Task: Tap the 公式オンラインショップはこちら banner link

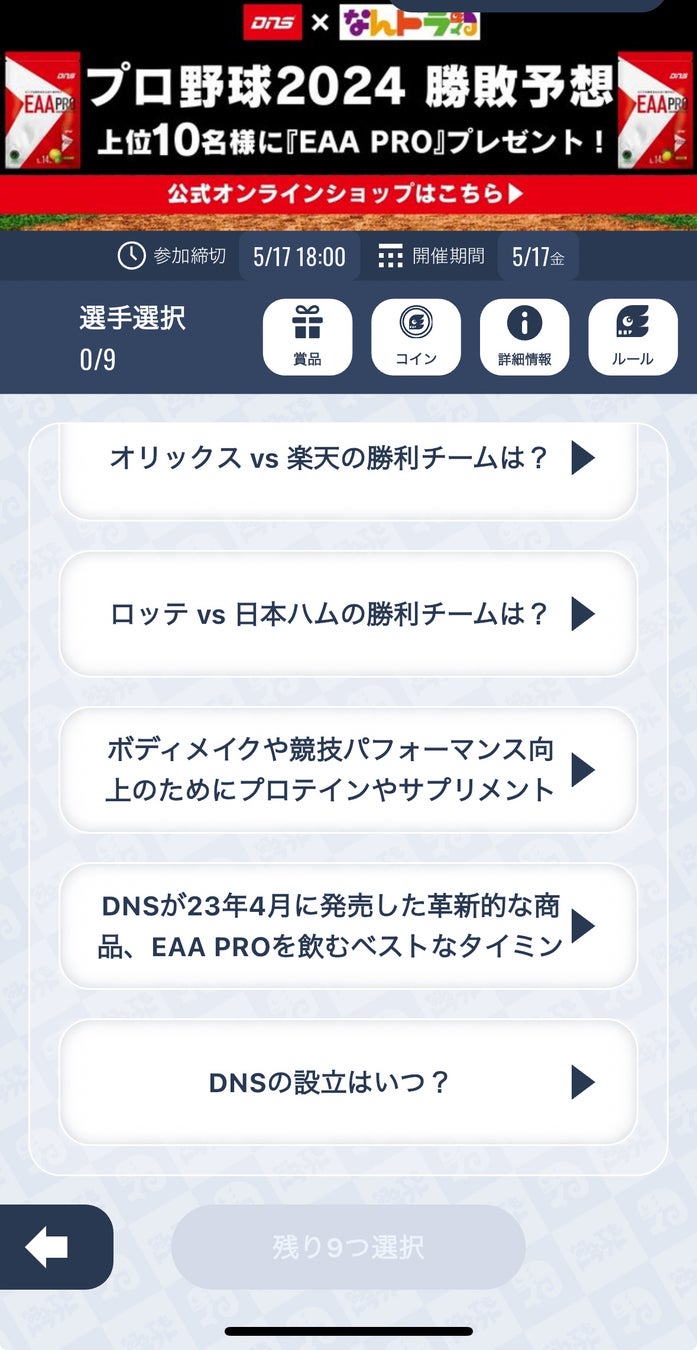Action: click(348, 194)
